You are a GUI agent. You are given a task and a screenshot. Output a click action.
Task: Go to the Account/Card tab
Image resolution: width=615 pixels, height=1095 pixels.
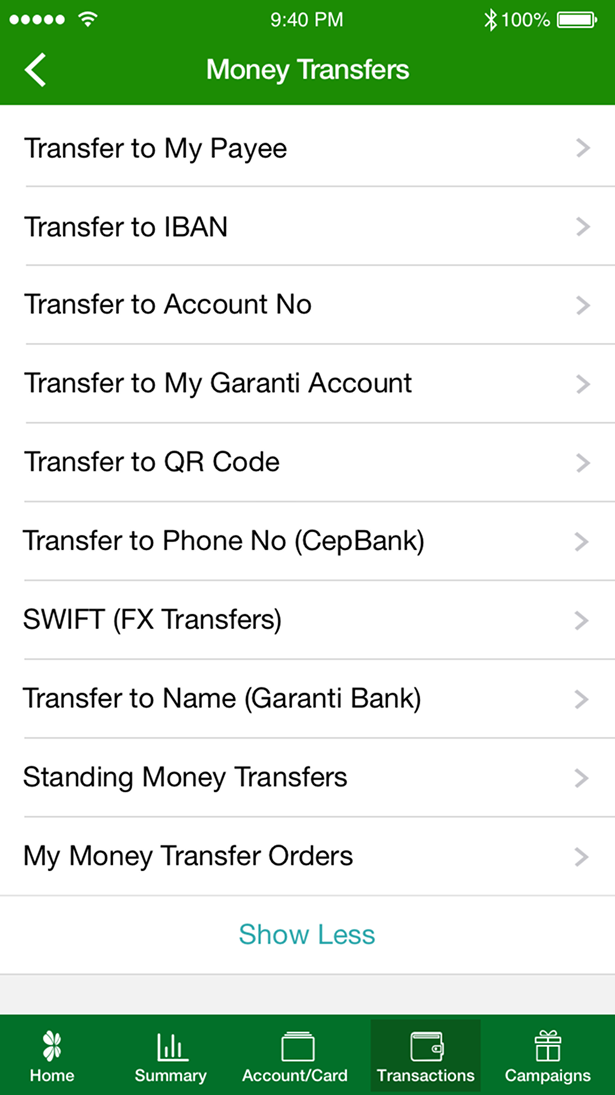[x=295, y=1057]
